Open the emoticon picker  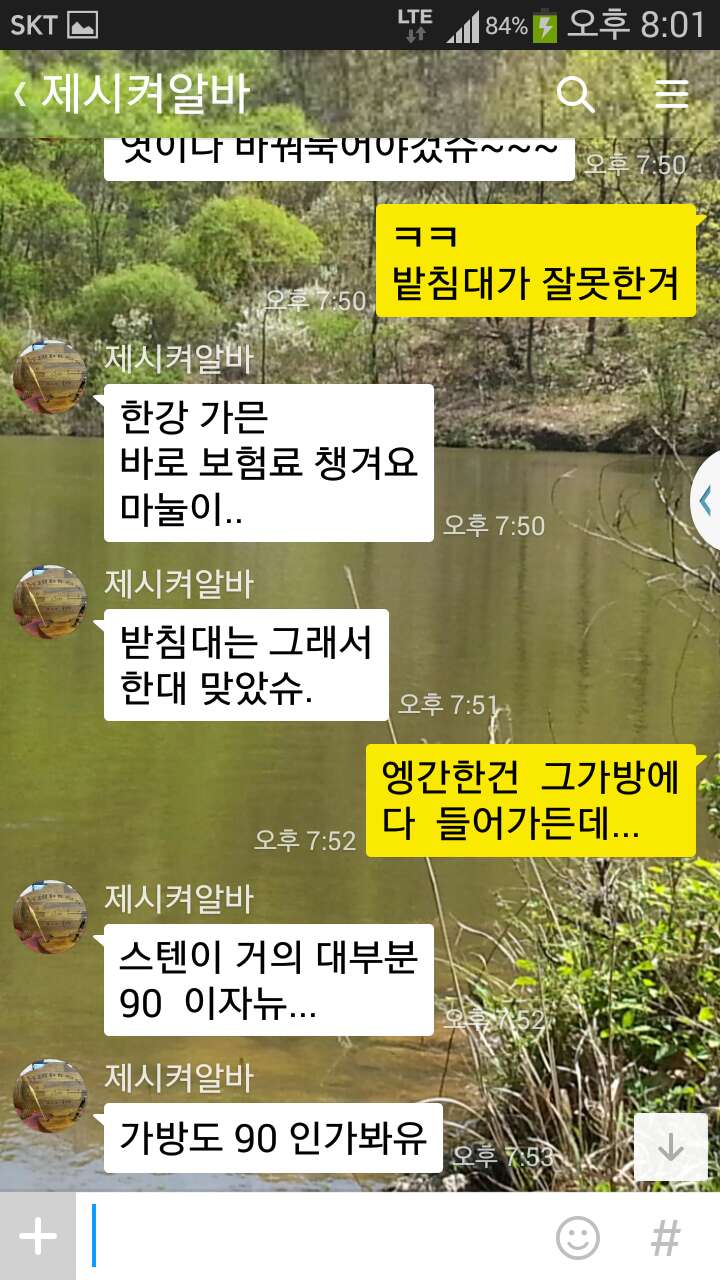(x=578, y=1238)
